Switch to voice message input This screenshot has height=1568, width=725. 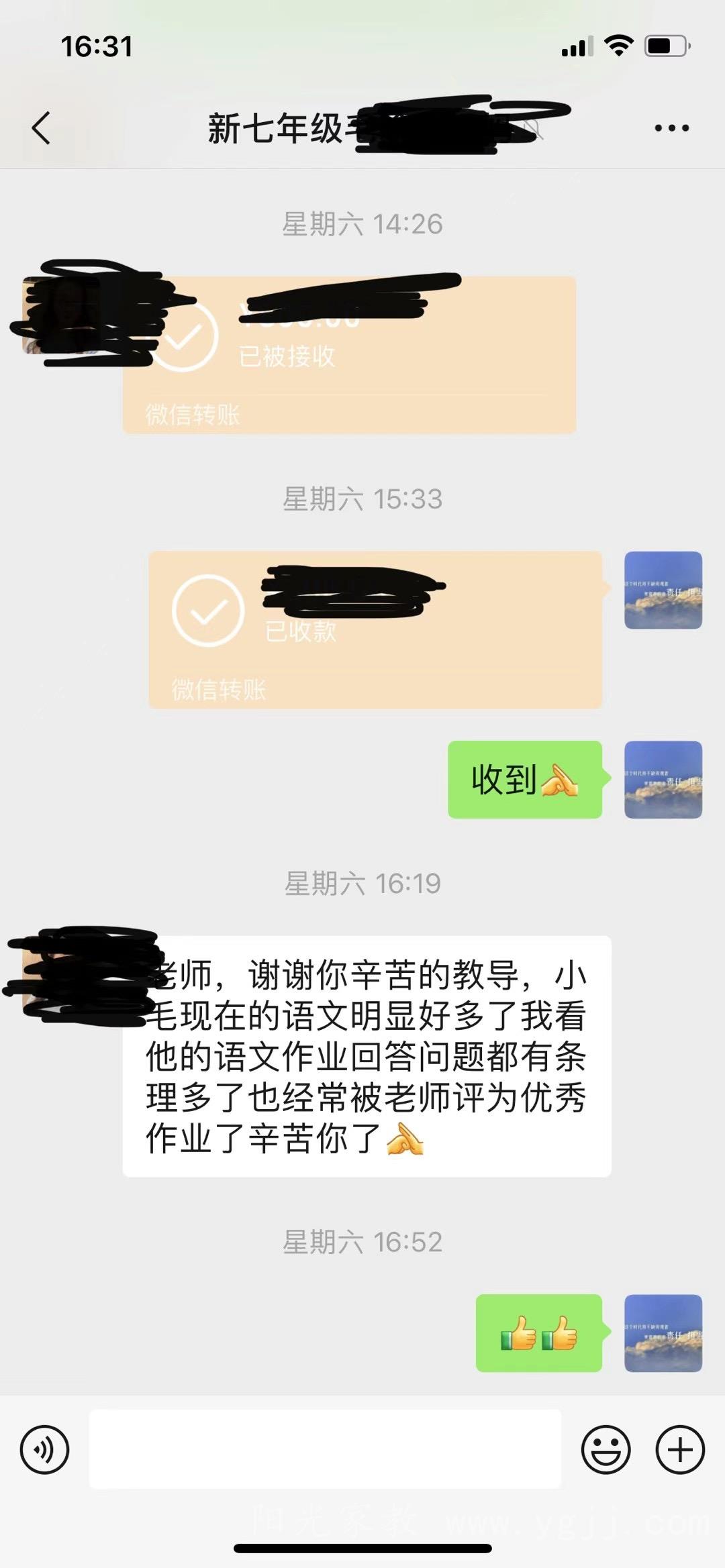tap(45, 1450)
